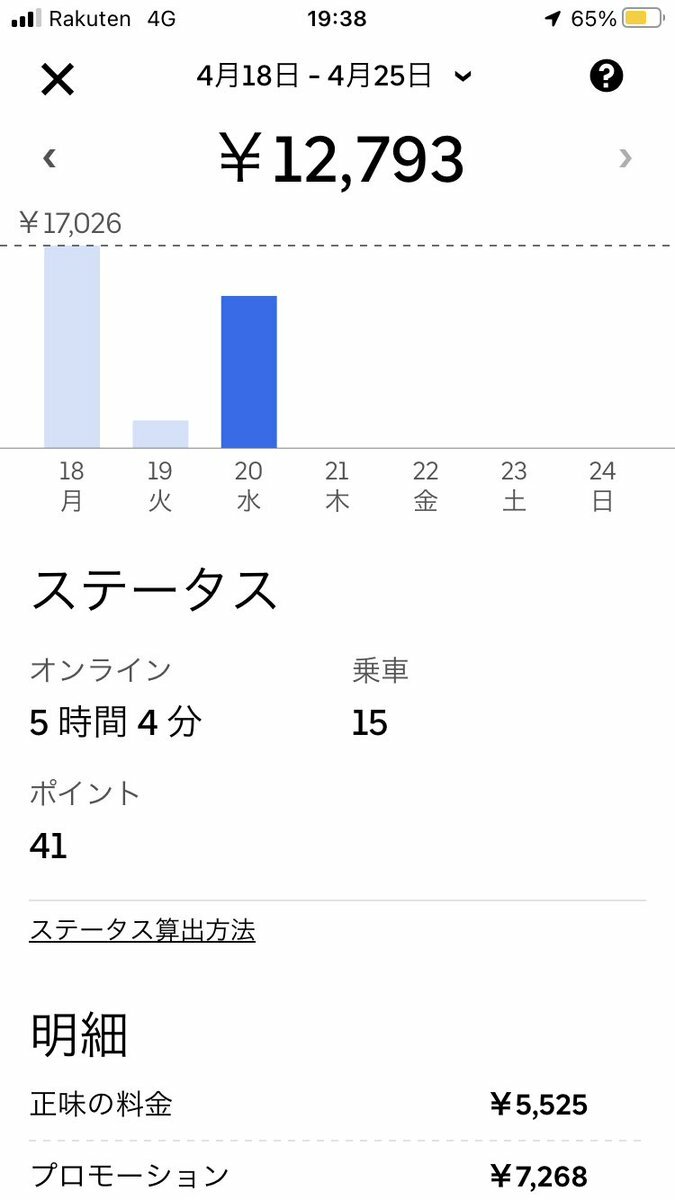Select the bar for 18 月
Viewport: 675px width, 1200px height.
72,346
